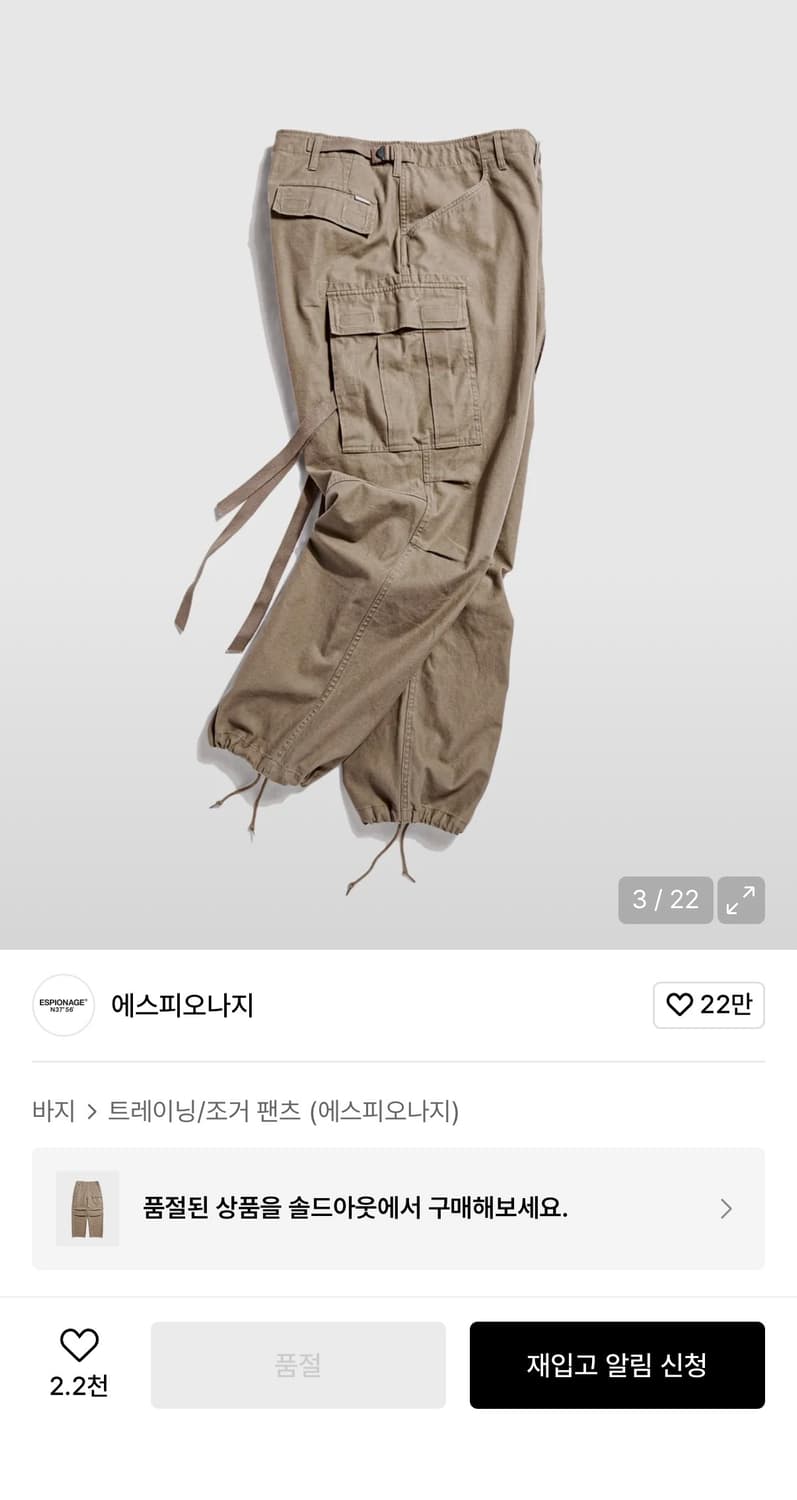The width and height of the screenshot is (797, 1500).
Task: Click chevron between 바지 and category breadcrumb
Action: click(91, 1110)
